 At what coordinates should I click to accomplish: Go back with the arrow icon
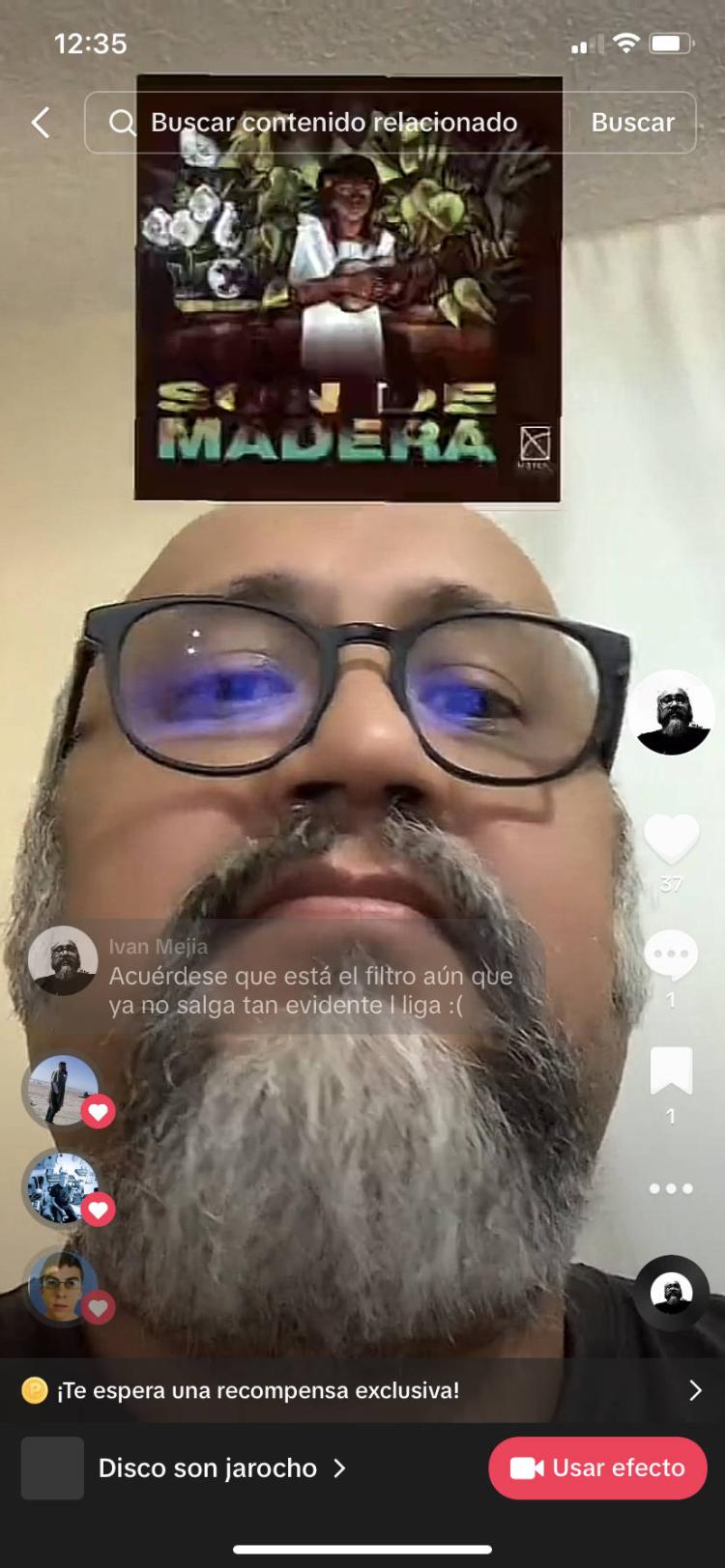(41, 123)
